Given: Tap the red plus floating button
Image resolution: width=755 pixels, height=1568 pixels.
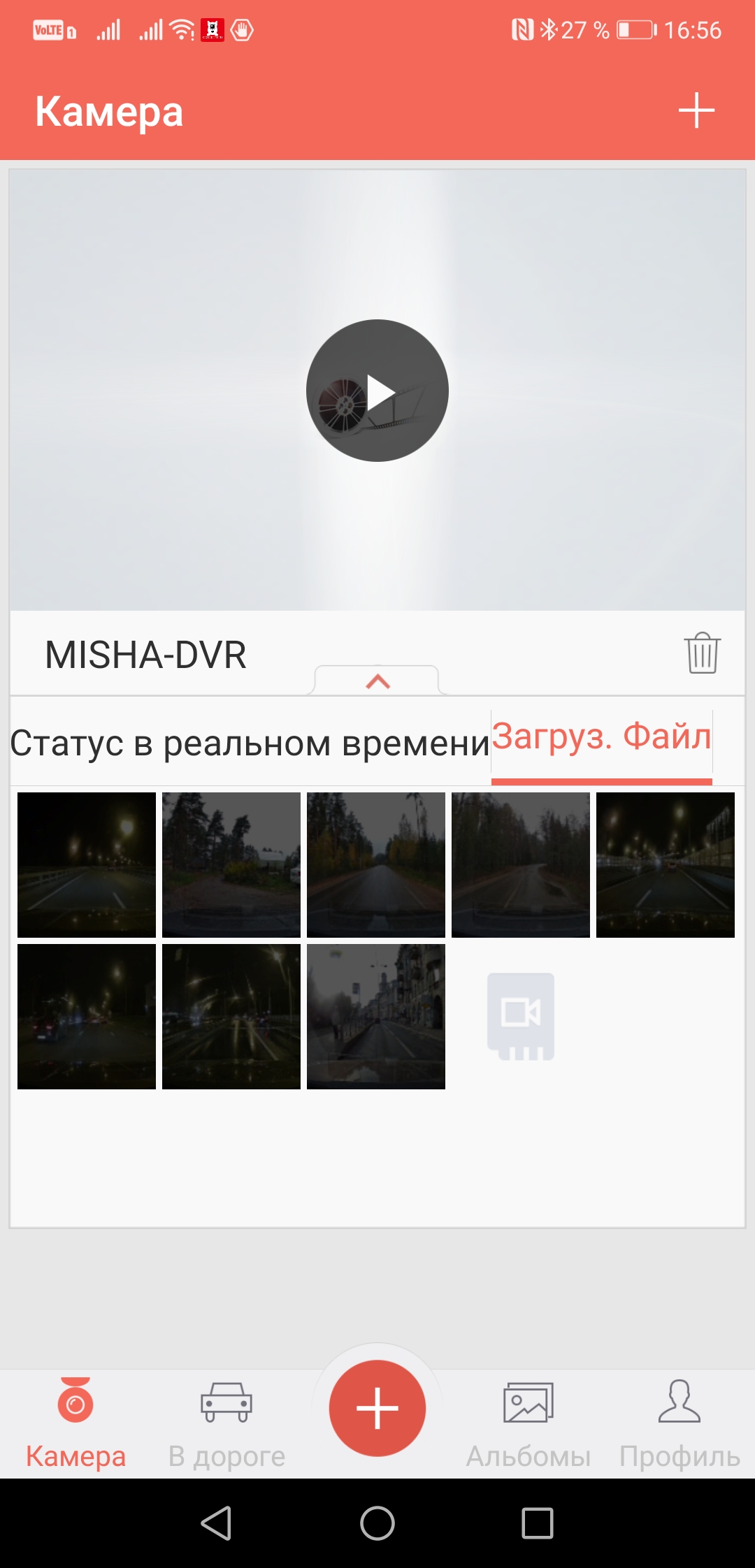Looking at the screenshot, I should (x=377, y=1408).
